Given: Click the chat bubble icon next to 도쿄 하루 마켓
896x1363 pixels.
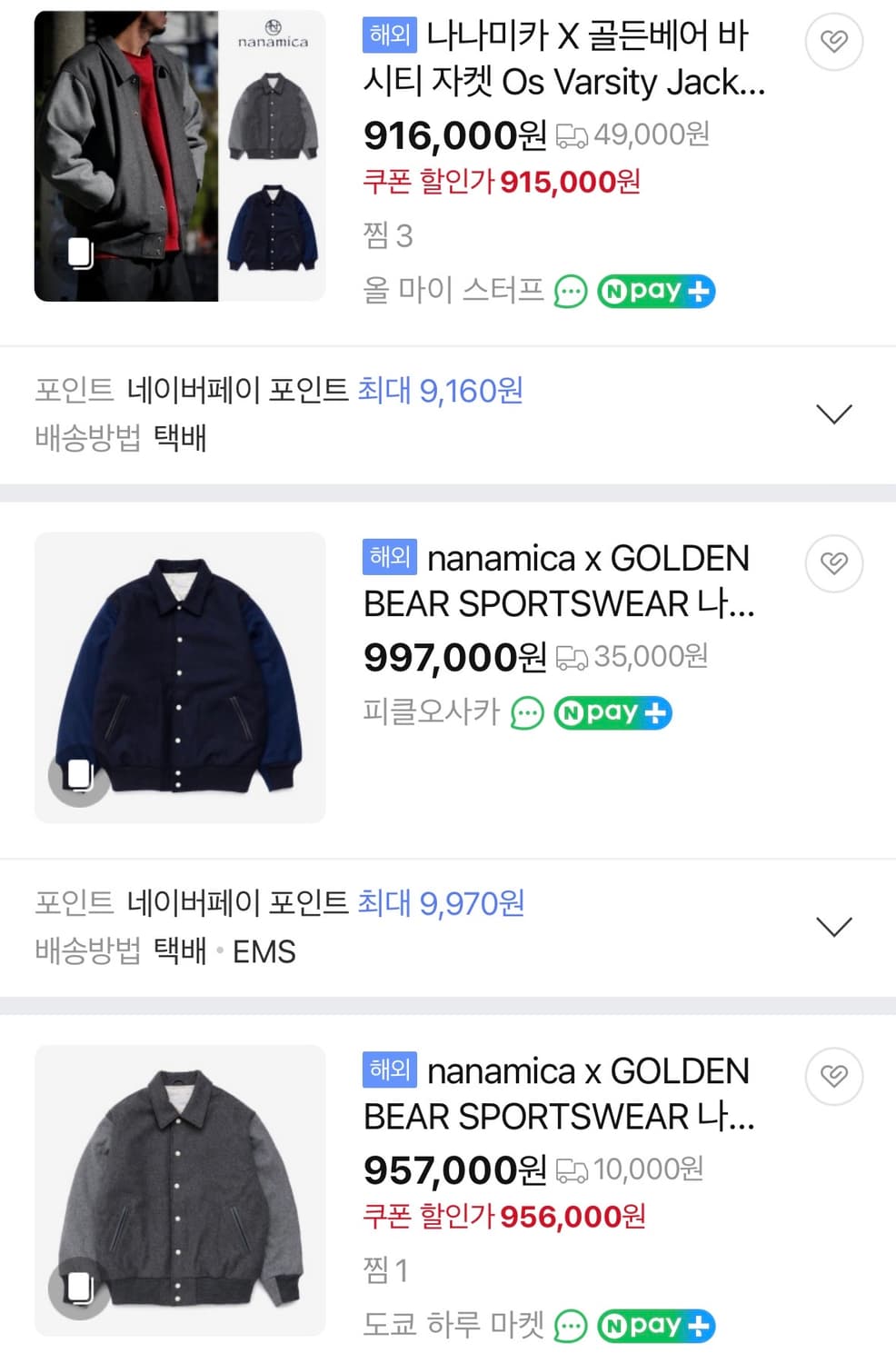Looking at the screenshot, I should click(x=570, y=1326).
